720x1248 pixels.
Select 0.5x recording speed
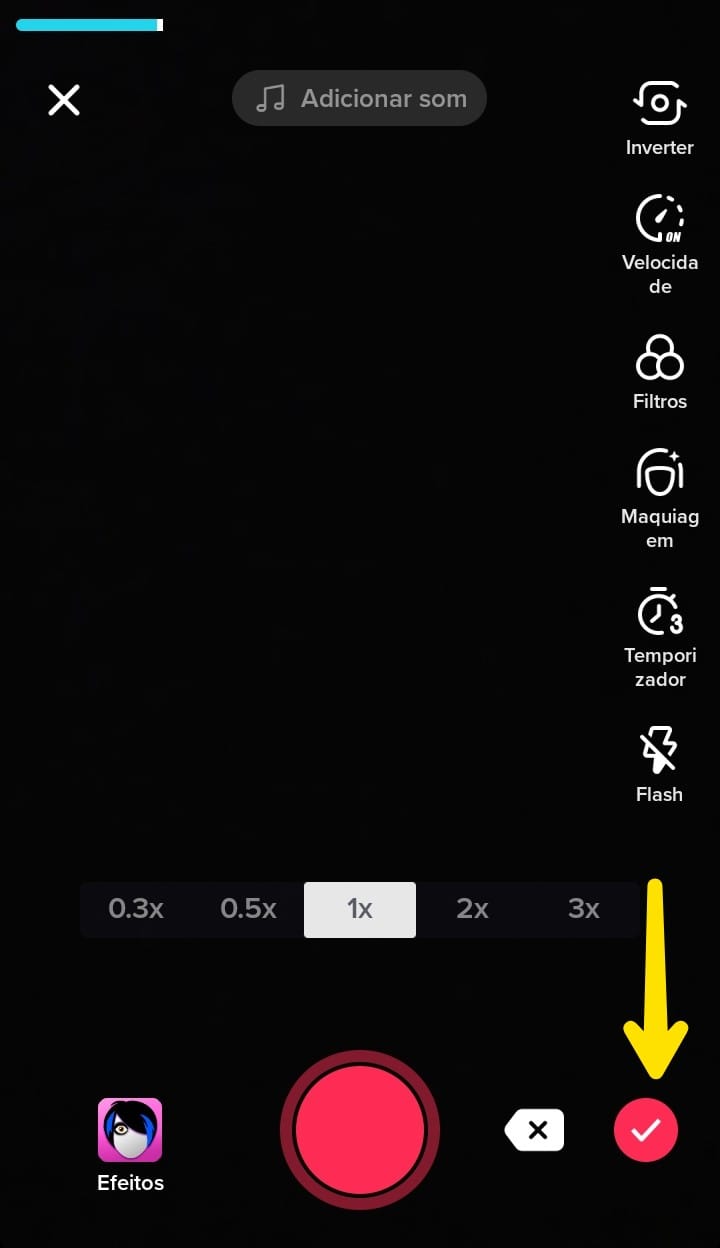[x=248, y=909]
